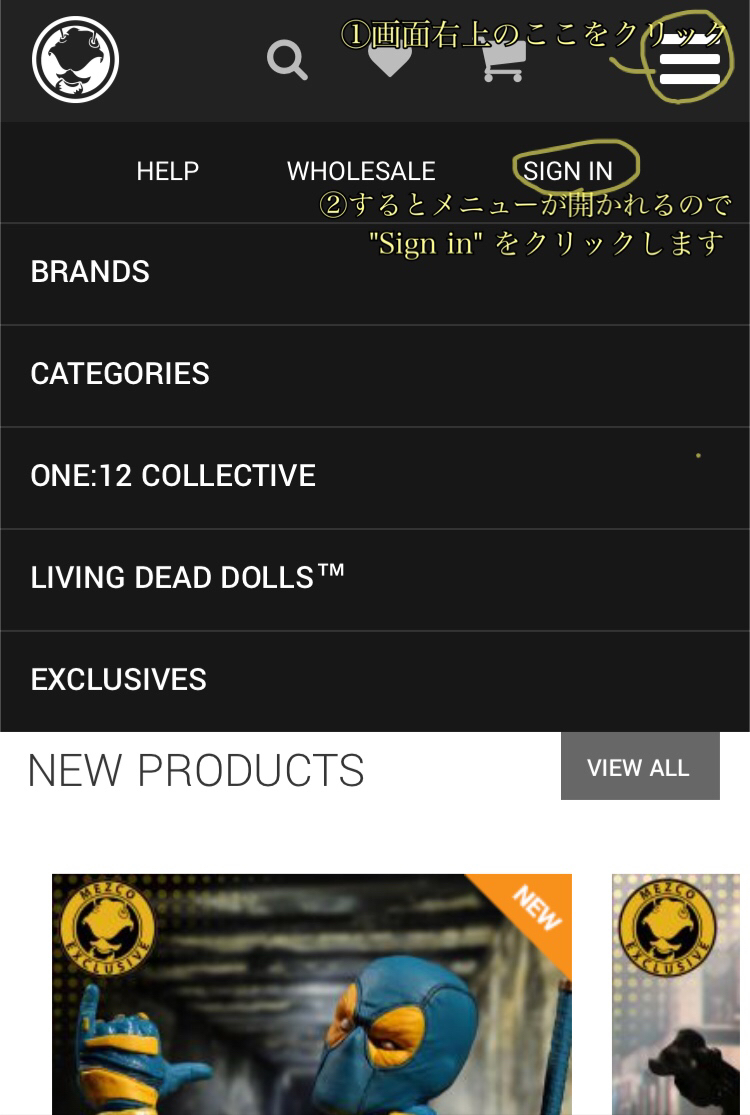This screenshot has width=750, height=1115.
Task: Open the wishlist heart icon
Action: pos(390,60)
